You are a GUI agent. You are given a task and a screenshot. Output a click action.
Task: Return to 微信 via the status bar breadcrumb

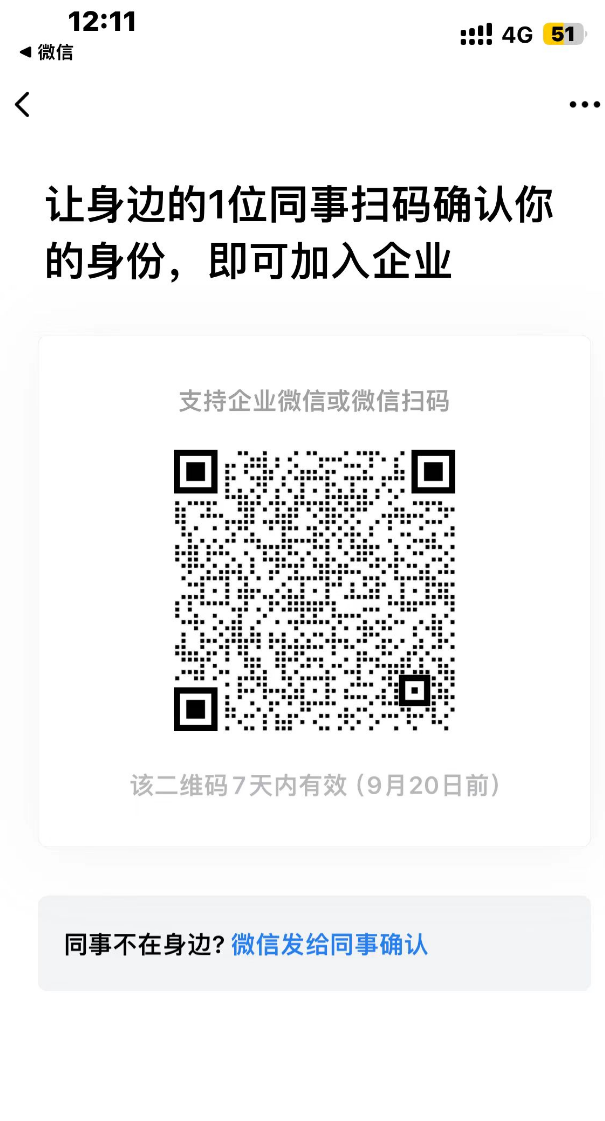(x=46, y=53)
